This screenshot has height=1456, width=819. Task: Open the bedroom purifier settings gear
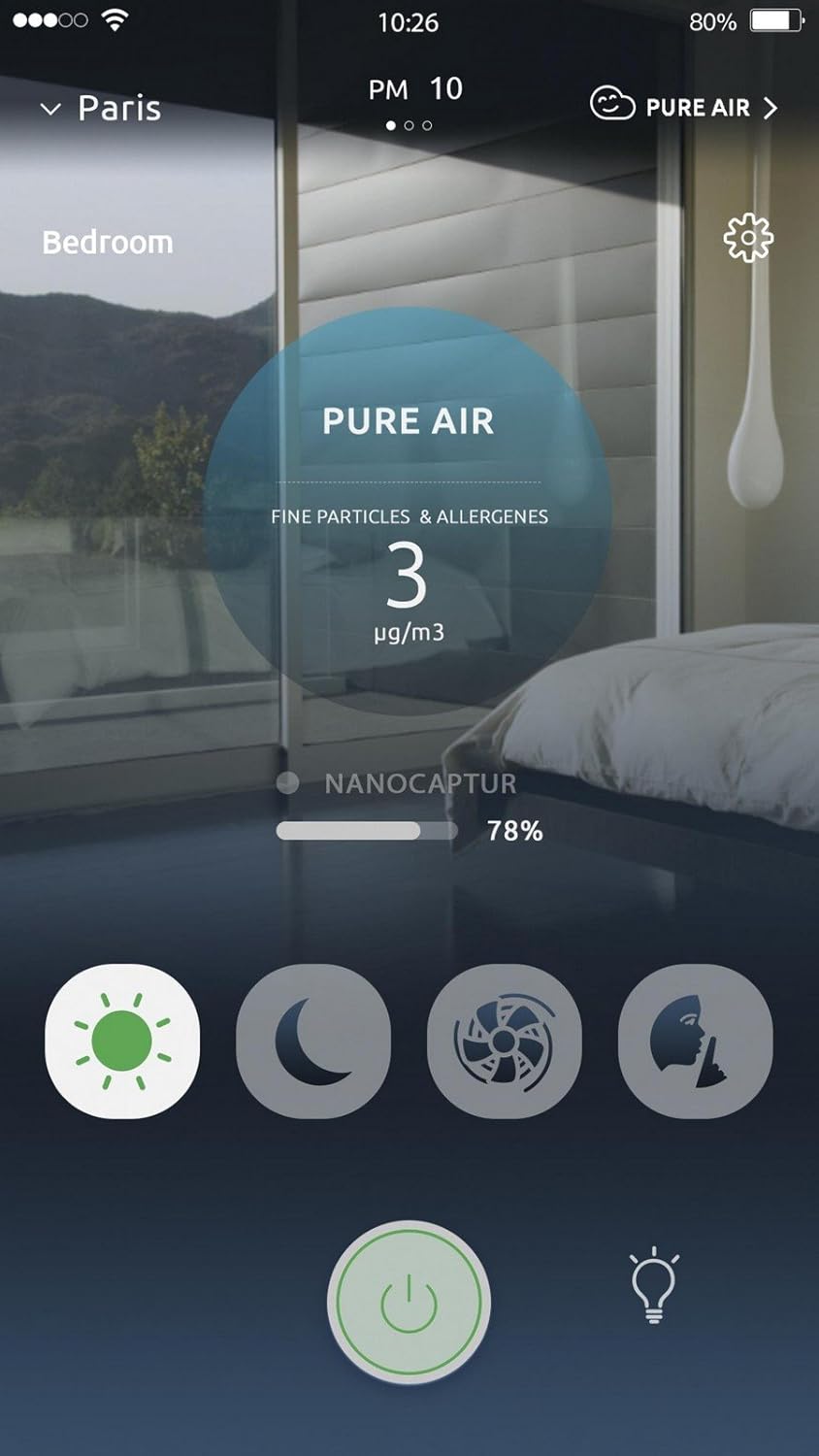[747, 238]
